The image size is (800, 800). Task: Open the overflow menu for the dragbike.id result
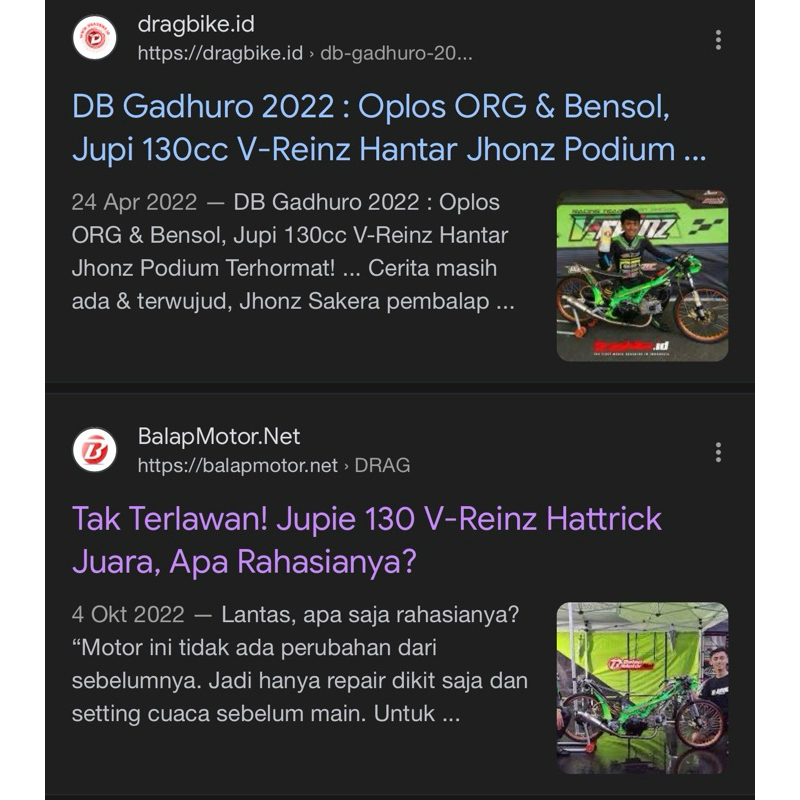[x=718, y=40]
